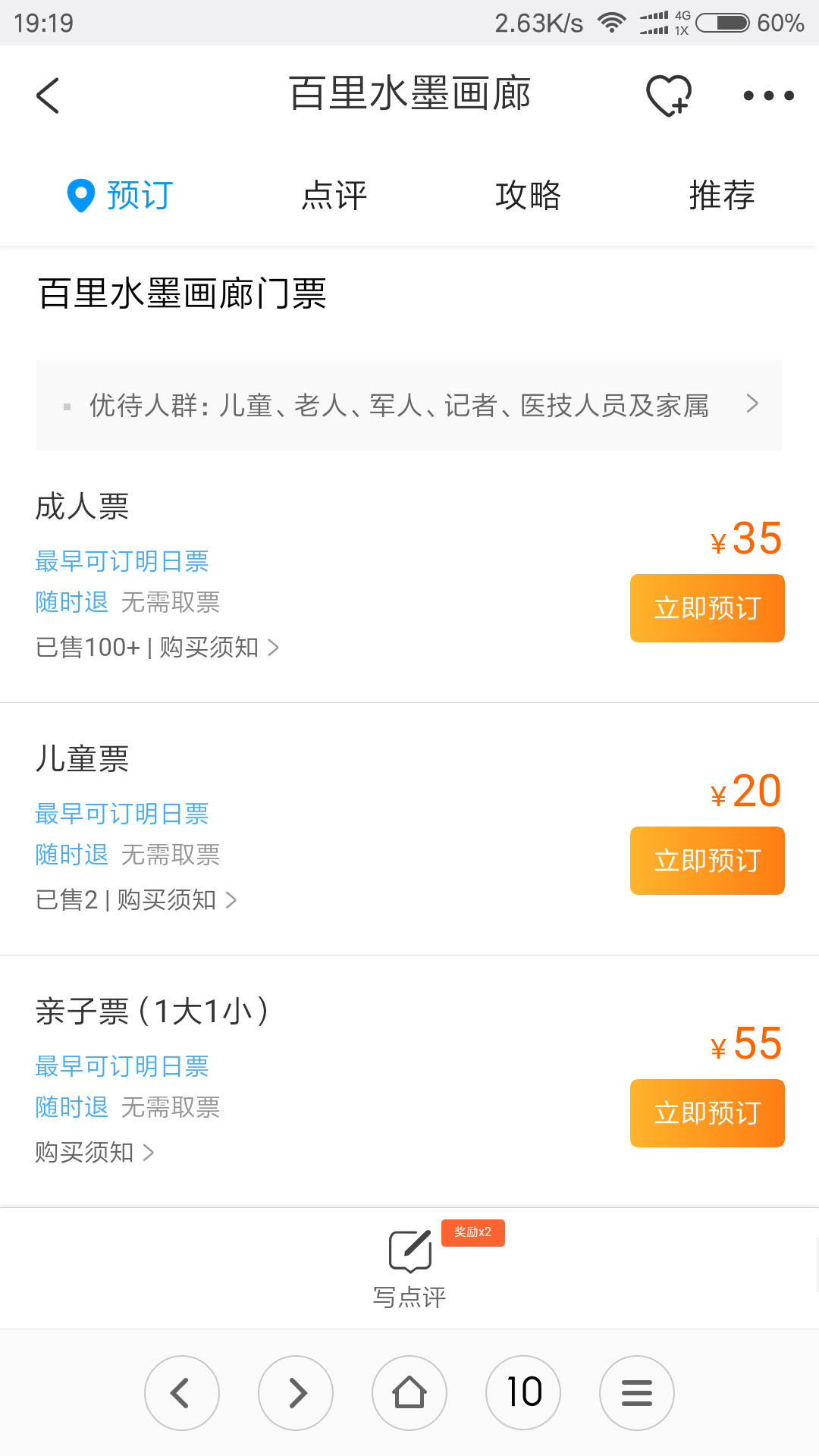819x1456 pixels.
Task: Switch to the 点评 tab
Action: click(334, 196)
